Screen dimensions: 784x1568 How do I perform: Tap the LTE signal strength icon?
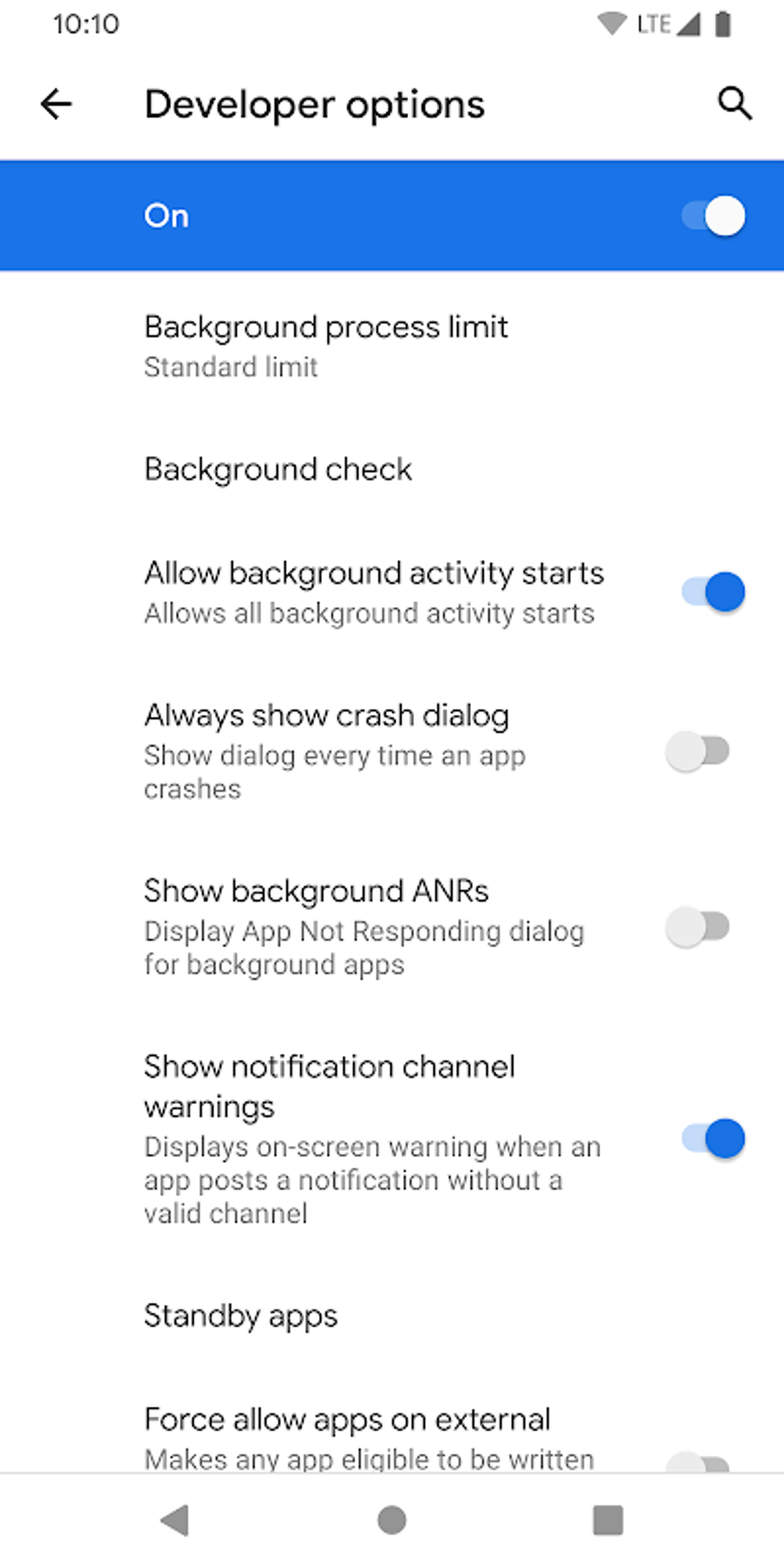click(686, 23)
